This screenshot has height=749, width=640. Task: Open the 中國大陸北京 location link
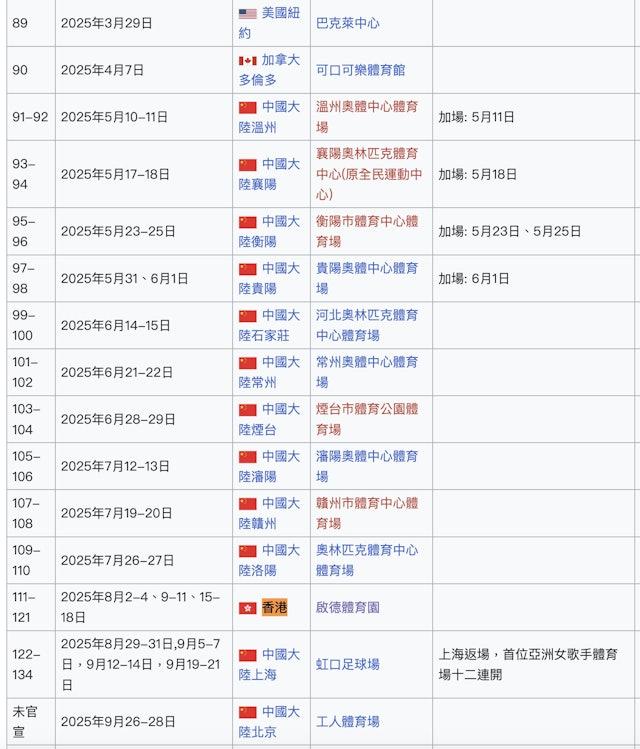(280, 712)
